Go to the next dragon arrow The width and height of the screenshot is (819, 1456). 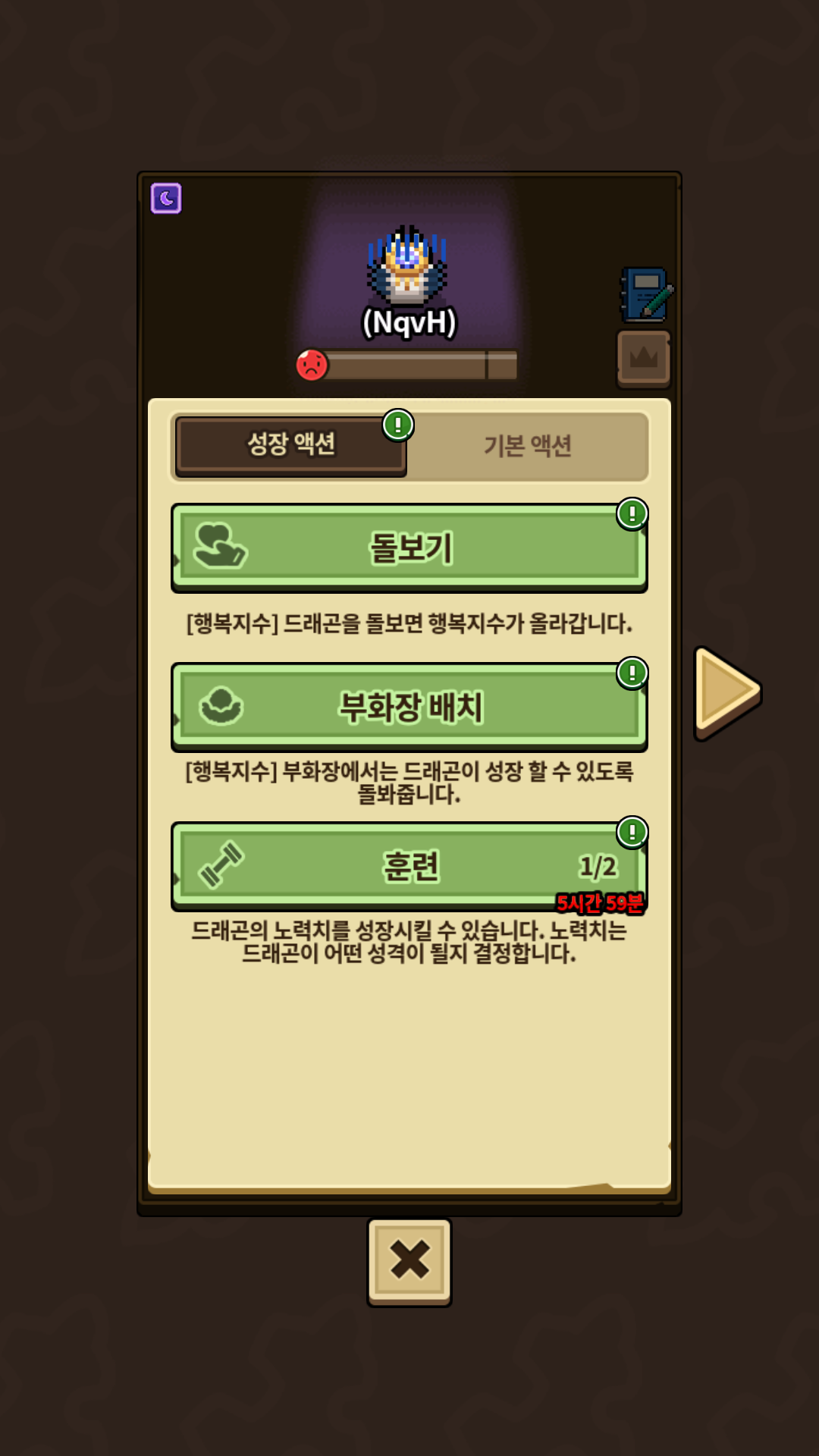click(x=727, y=693)
